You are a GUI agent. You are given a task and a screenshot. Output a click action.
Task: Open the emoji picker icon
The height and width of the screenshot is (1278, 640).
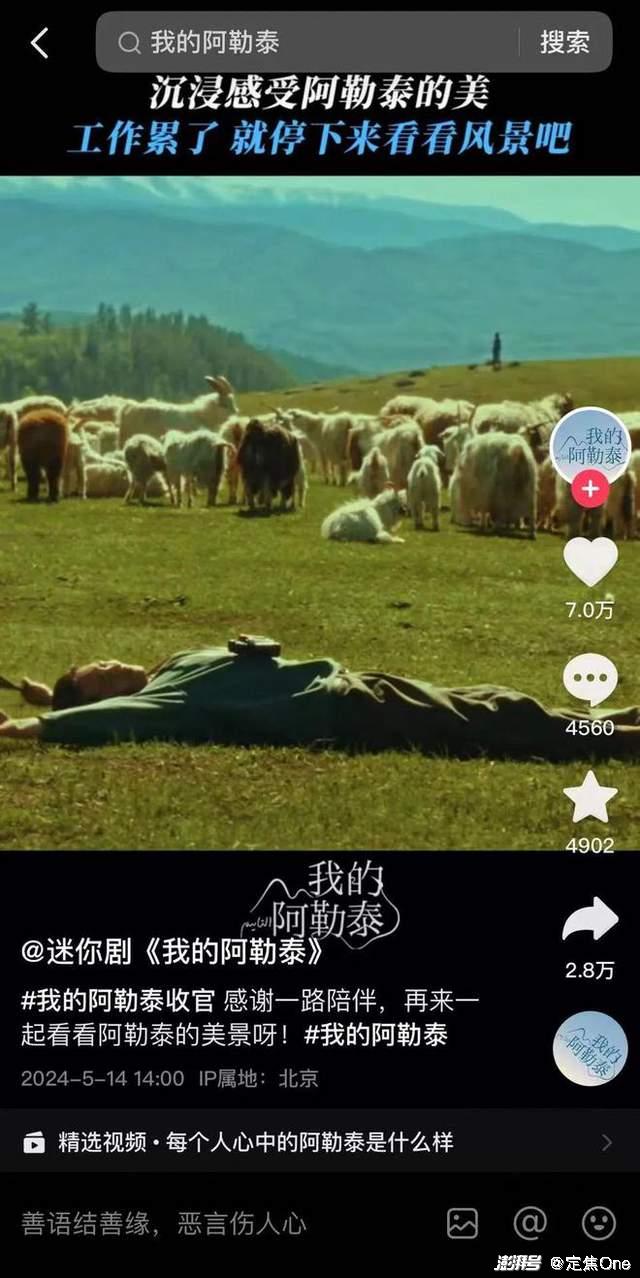coord(598,1223)
